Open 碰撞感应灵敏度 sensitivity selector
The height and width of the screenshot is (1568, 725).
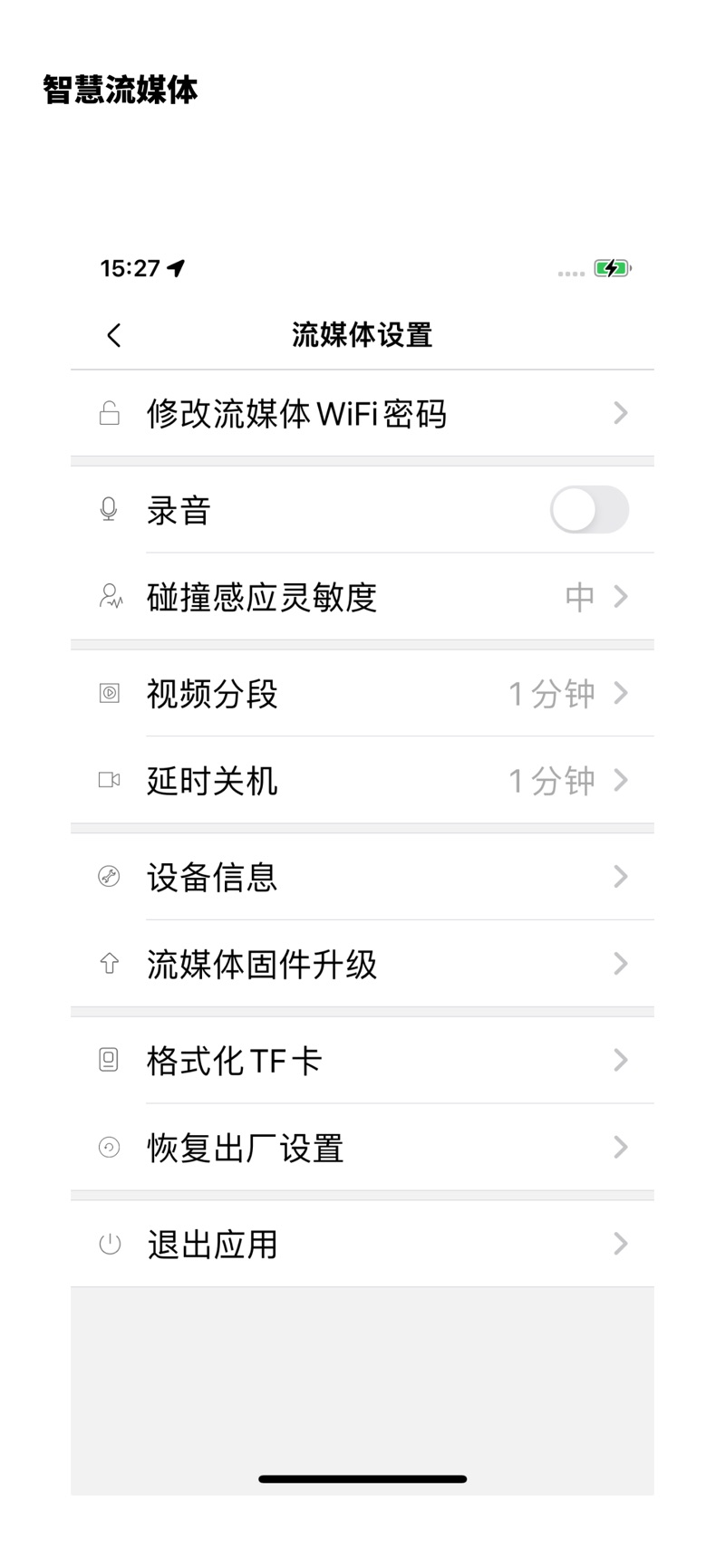[362, 597]
